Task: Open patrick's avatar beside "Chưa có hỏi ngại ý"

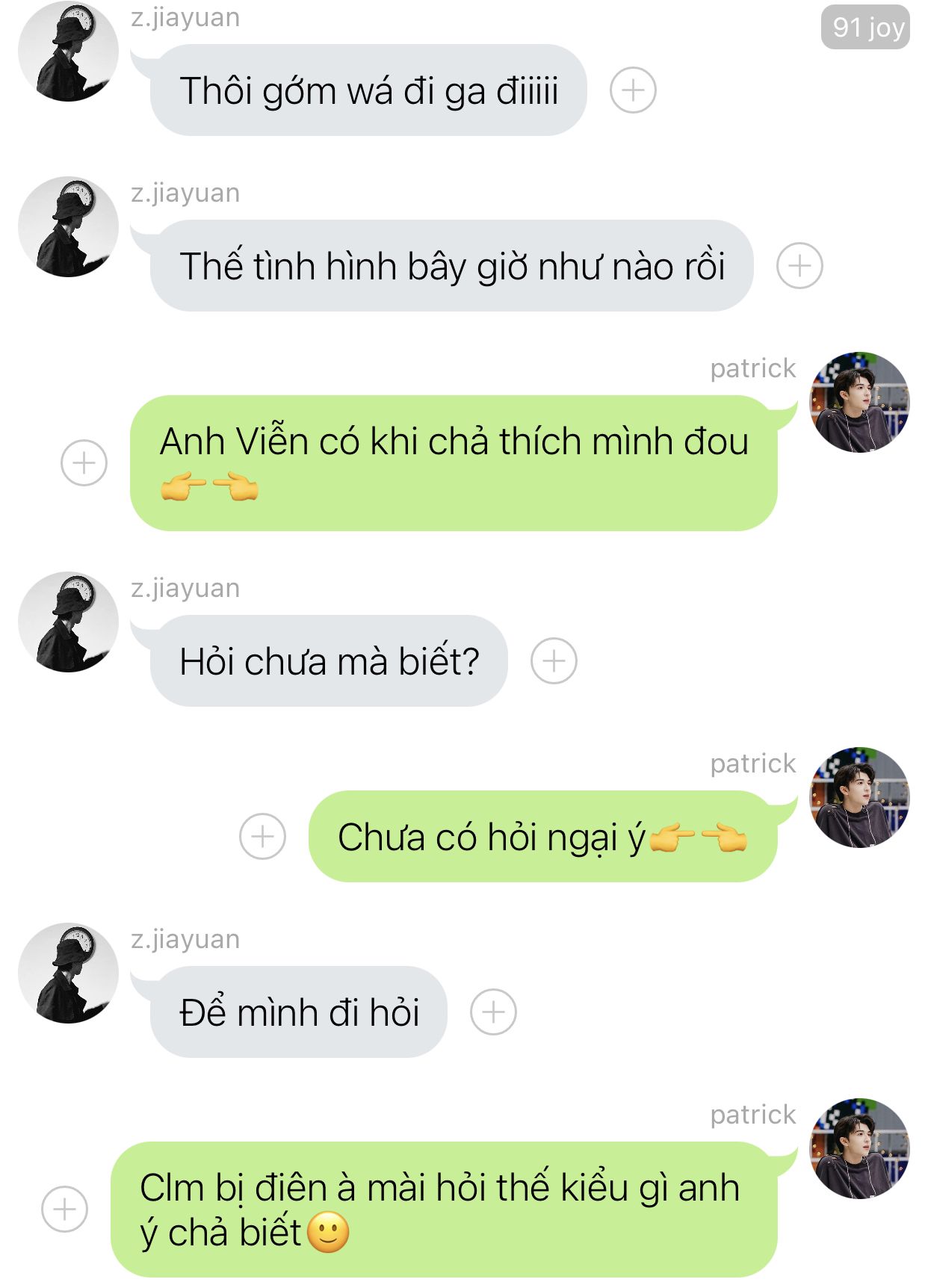Action: pos(860,797)
